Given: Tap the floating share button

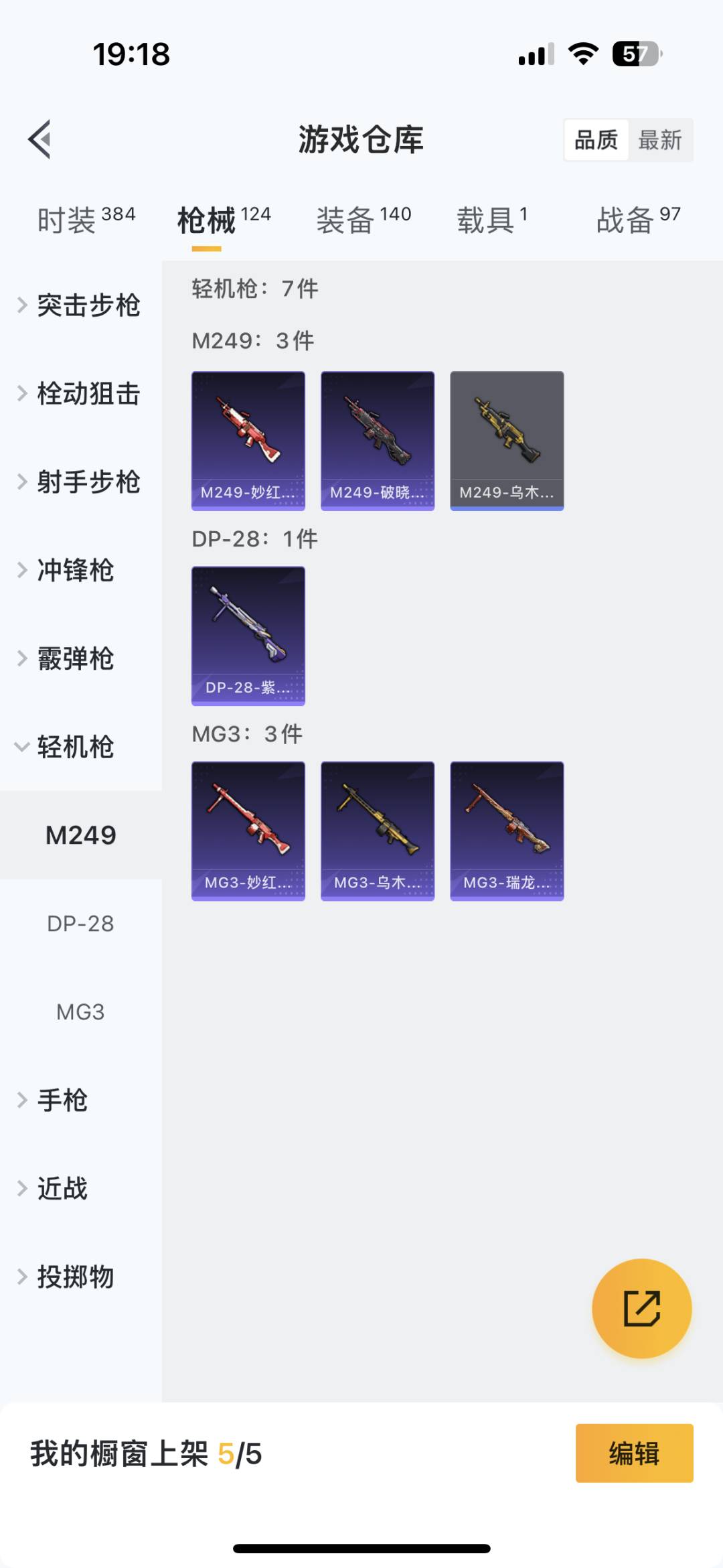Looking at the screenshot, I should pyautogui.click(x=641, y=1308).
